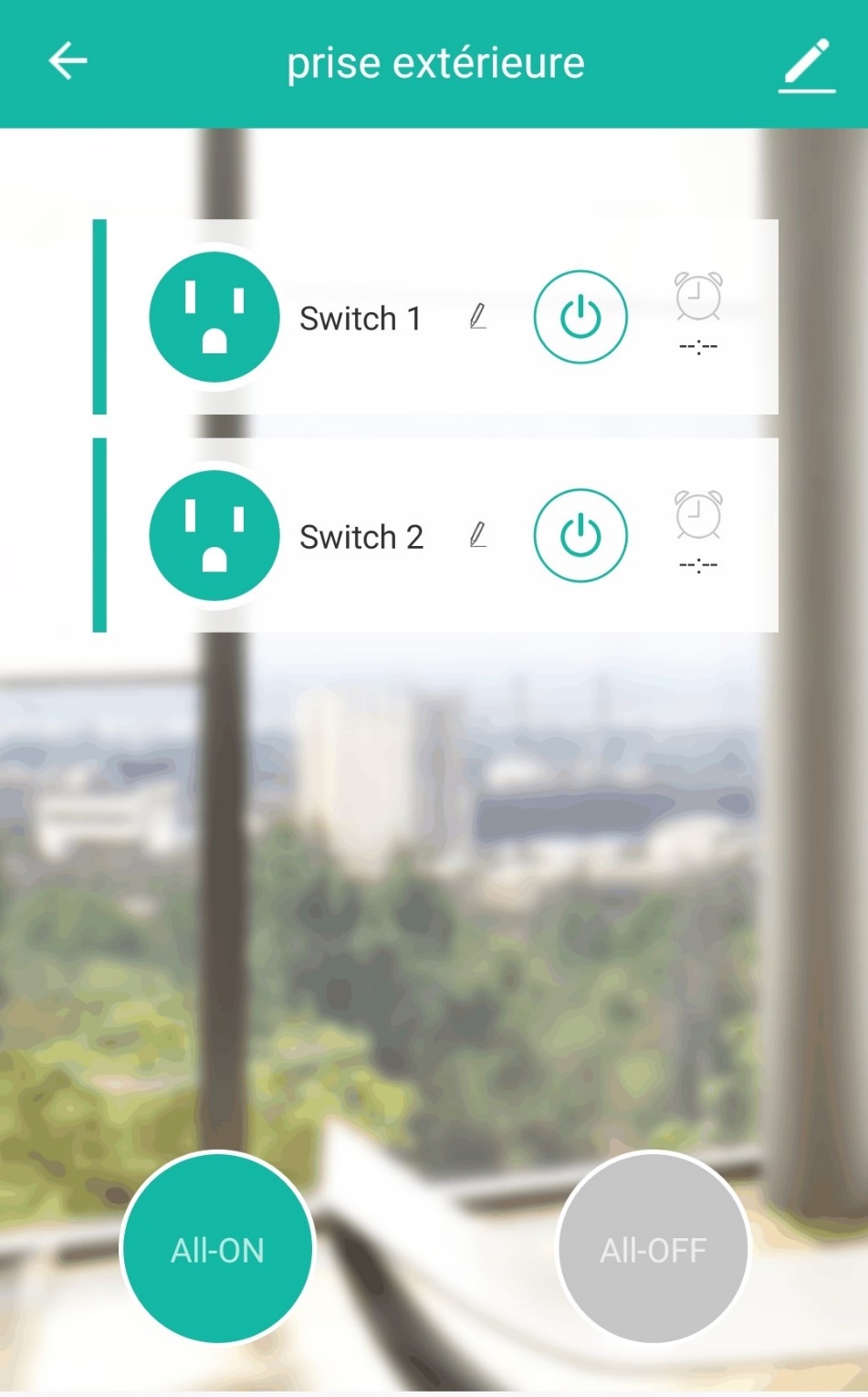This screenshot has height=1397, width=868.
Task: Open the timer for Switch 1
Action: pyautogui.click(x=698, y=311)
